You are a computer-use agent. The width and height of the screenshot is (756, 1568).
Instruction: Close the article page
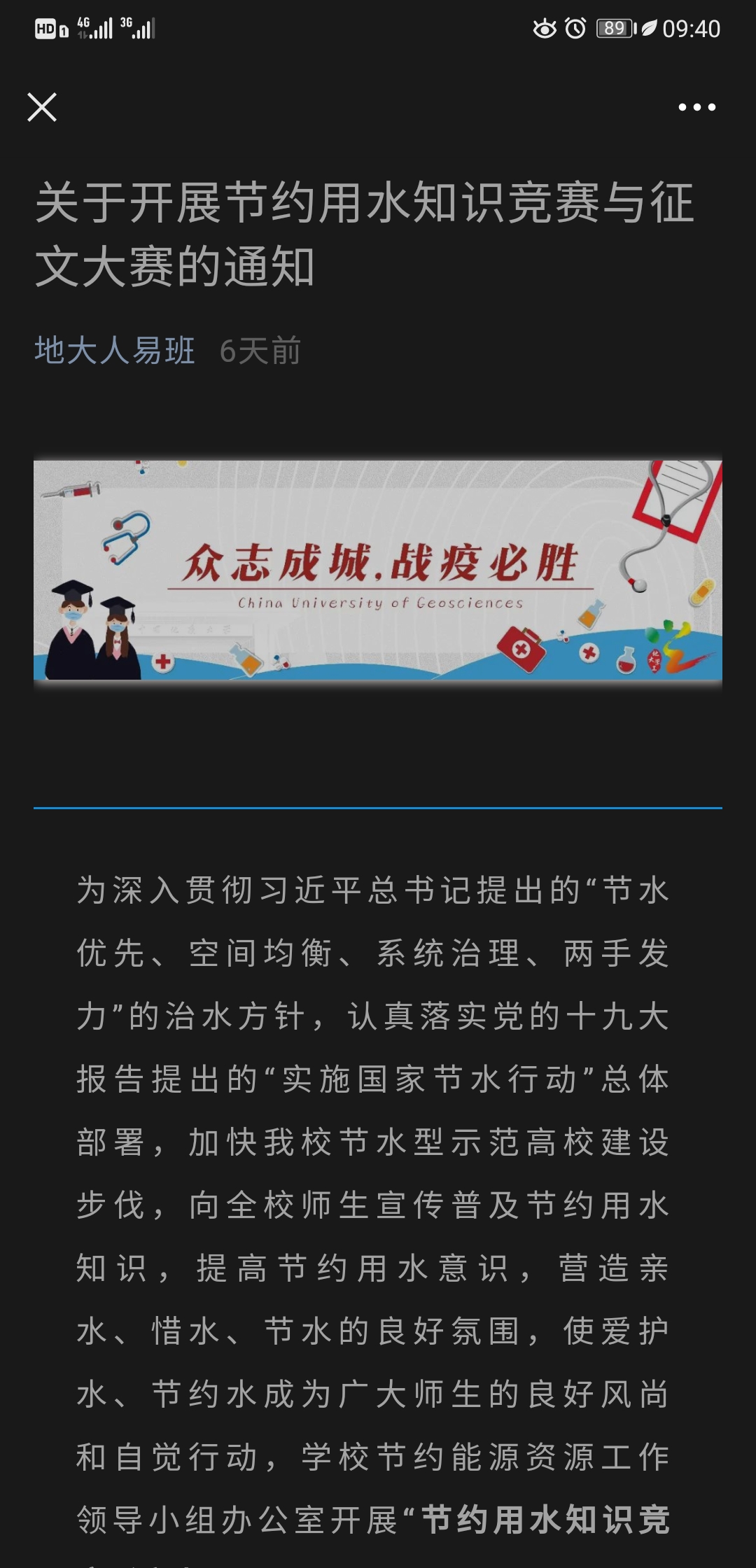42,107
